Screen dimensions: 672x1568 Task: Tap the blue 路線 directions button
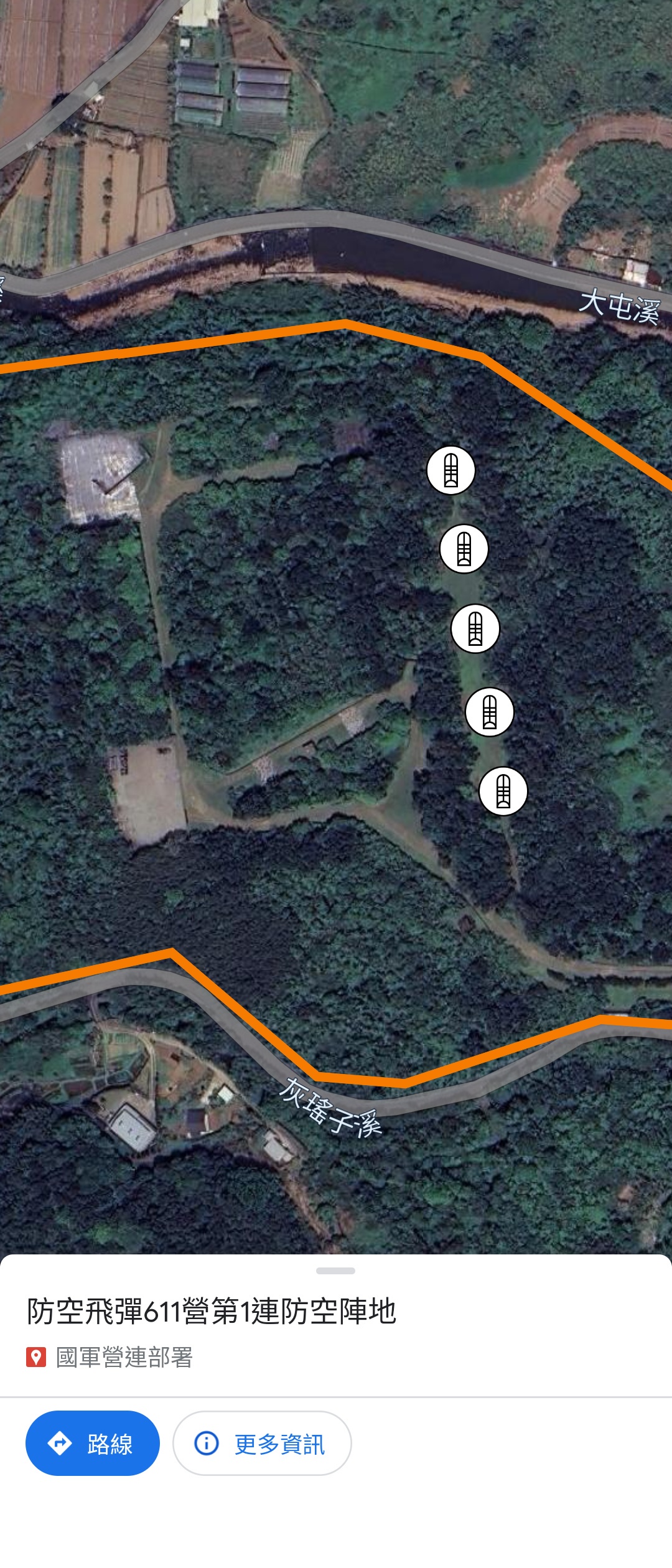click(x=92, y=1443)
